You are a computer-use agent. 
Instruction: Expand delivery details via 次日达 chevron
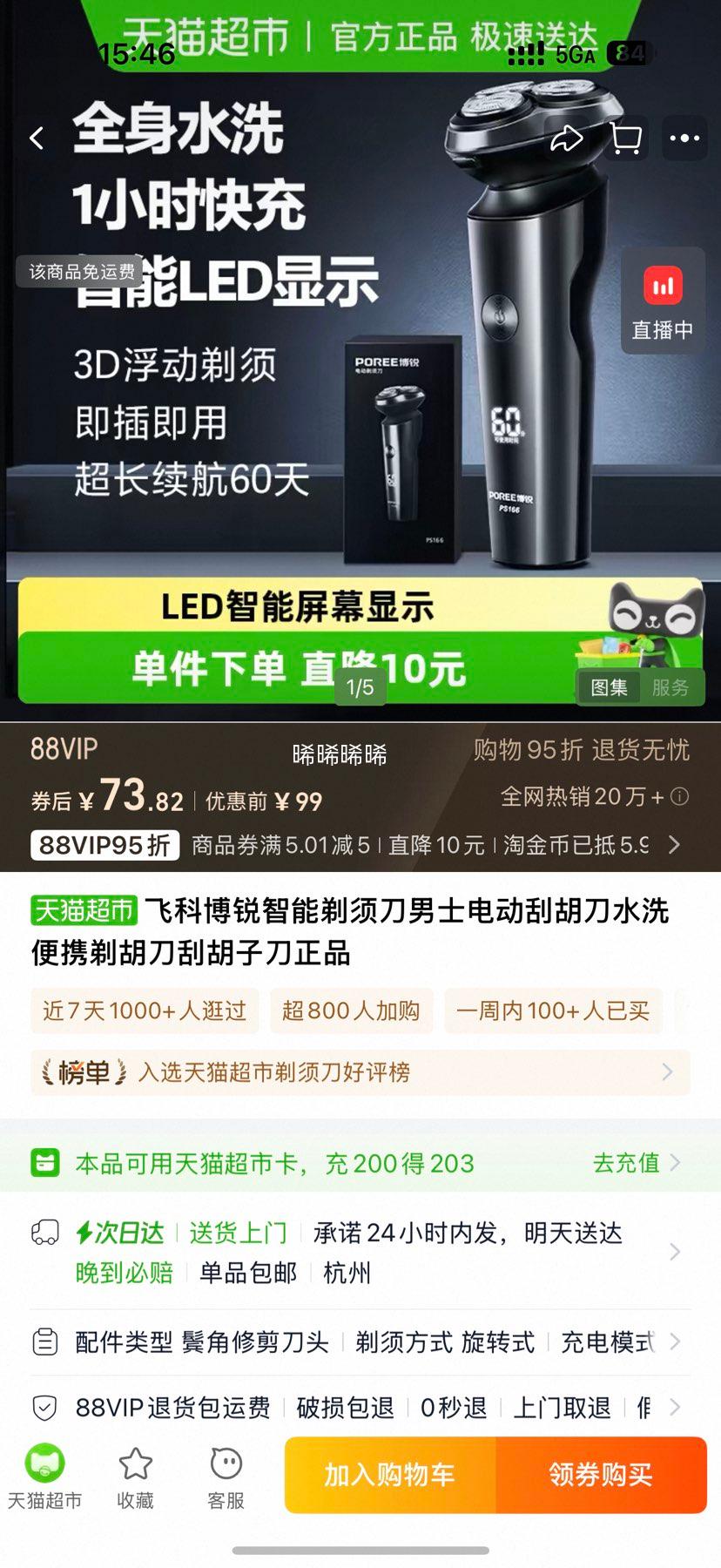(677, 1252)
